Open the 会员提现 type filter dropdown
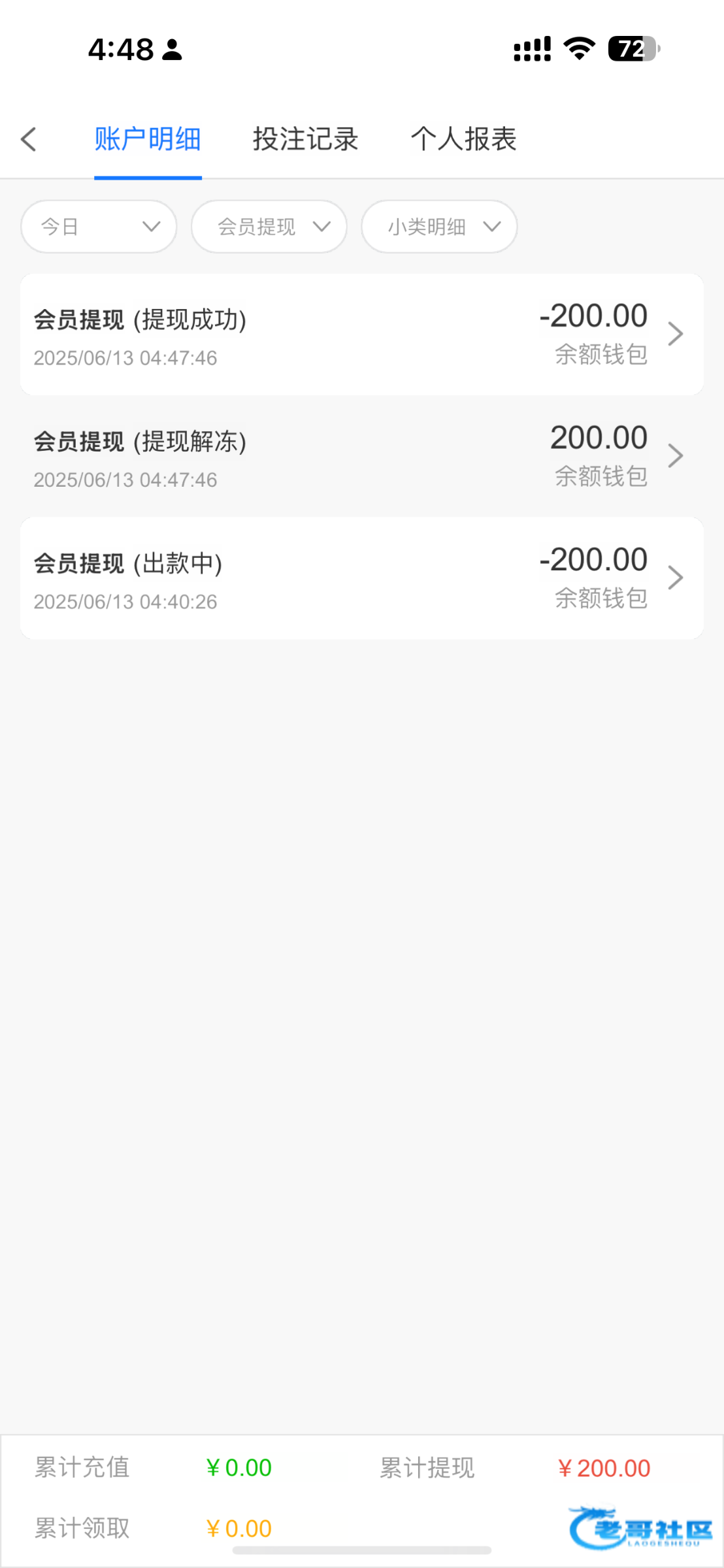This screenshot has width=724, height=1568. point(269,227)
